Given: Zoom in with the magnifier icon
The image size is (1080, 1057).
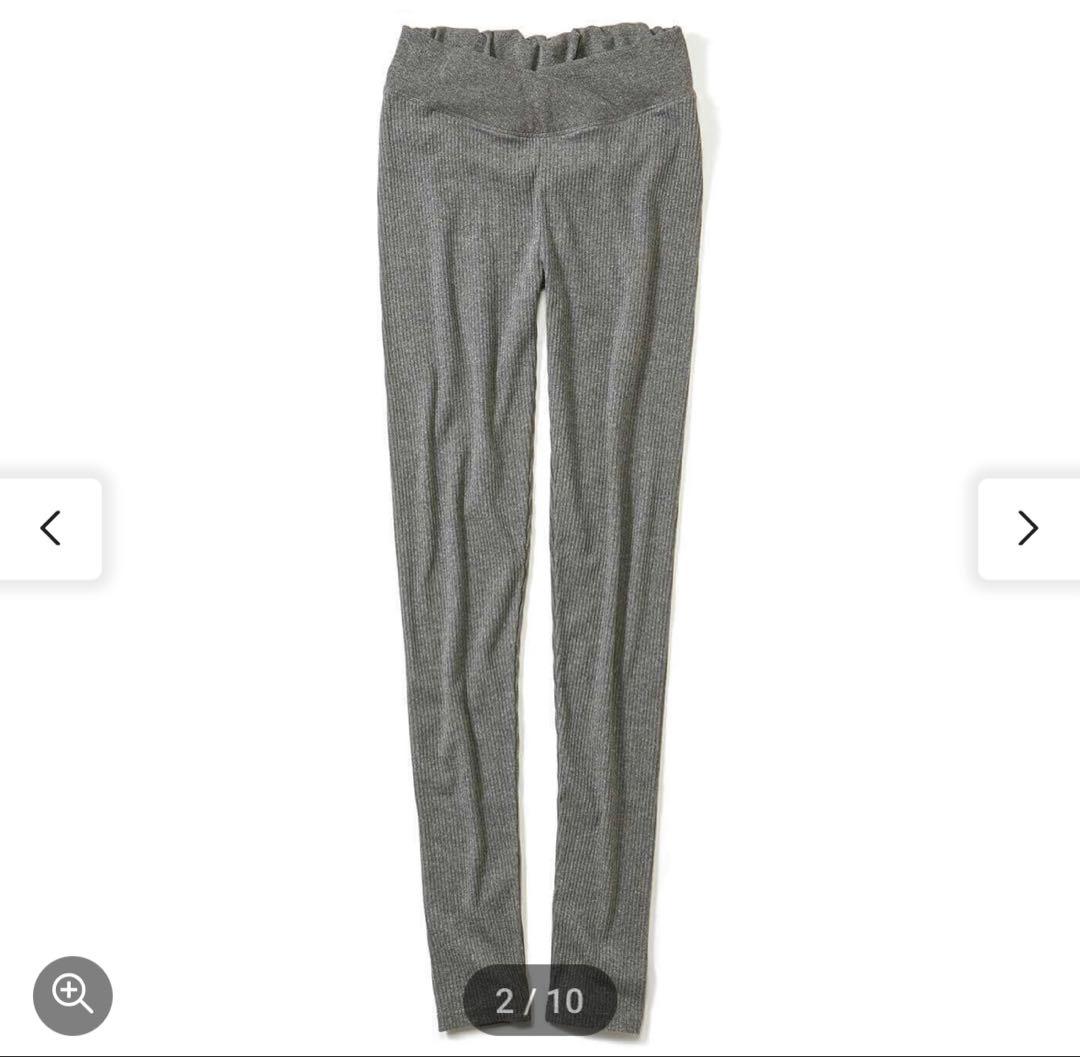Looking at the screenshot, I should tap(73, 995).
